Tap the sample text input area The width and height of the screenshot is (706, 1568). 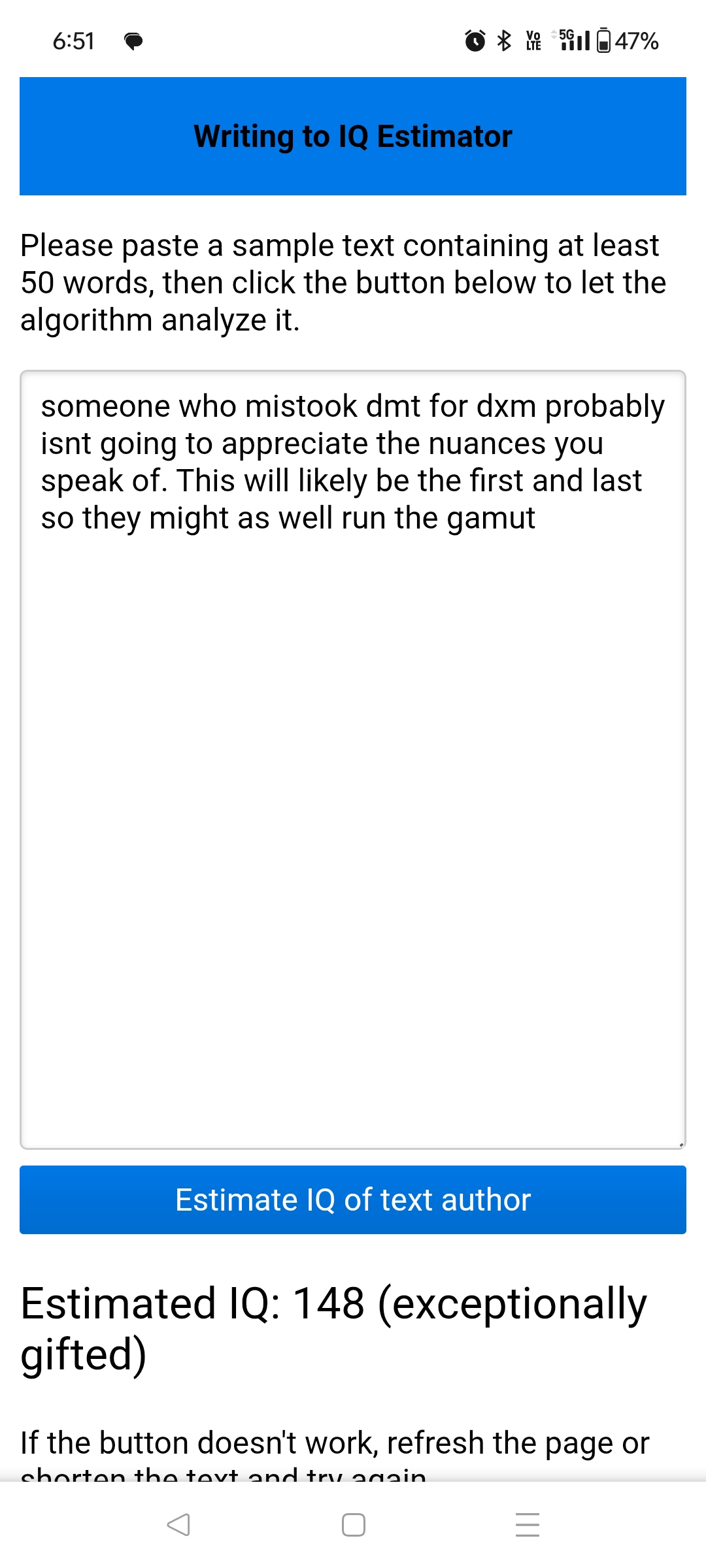click(x=353, y=759)
